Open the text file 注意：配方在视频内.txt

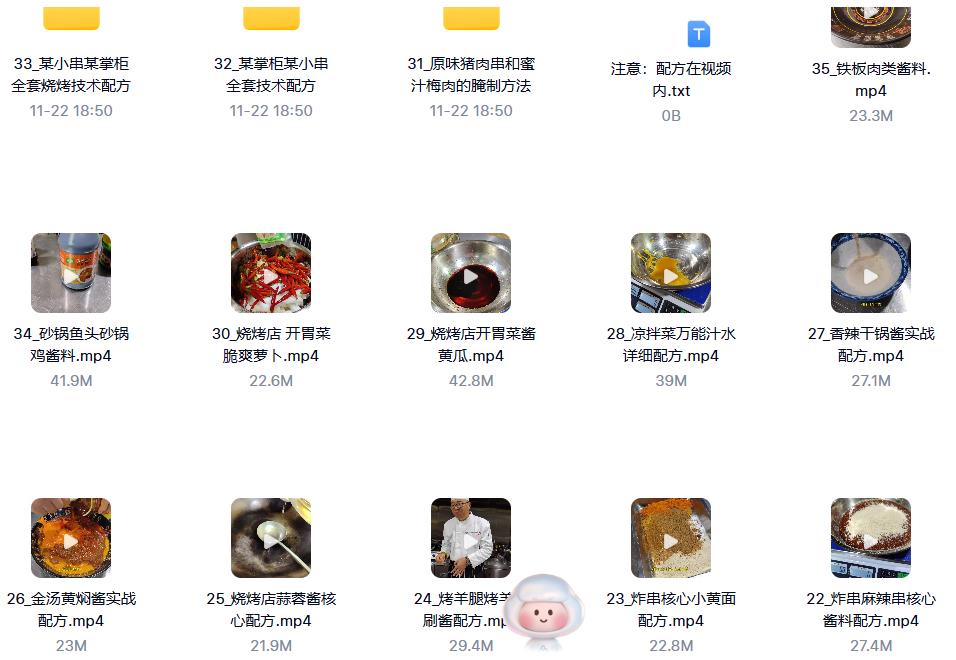point(699,35)
